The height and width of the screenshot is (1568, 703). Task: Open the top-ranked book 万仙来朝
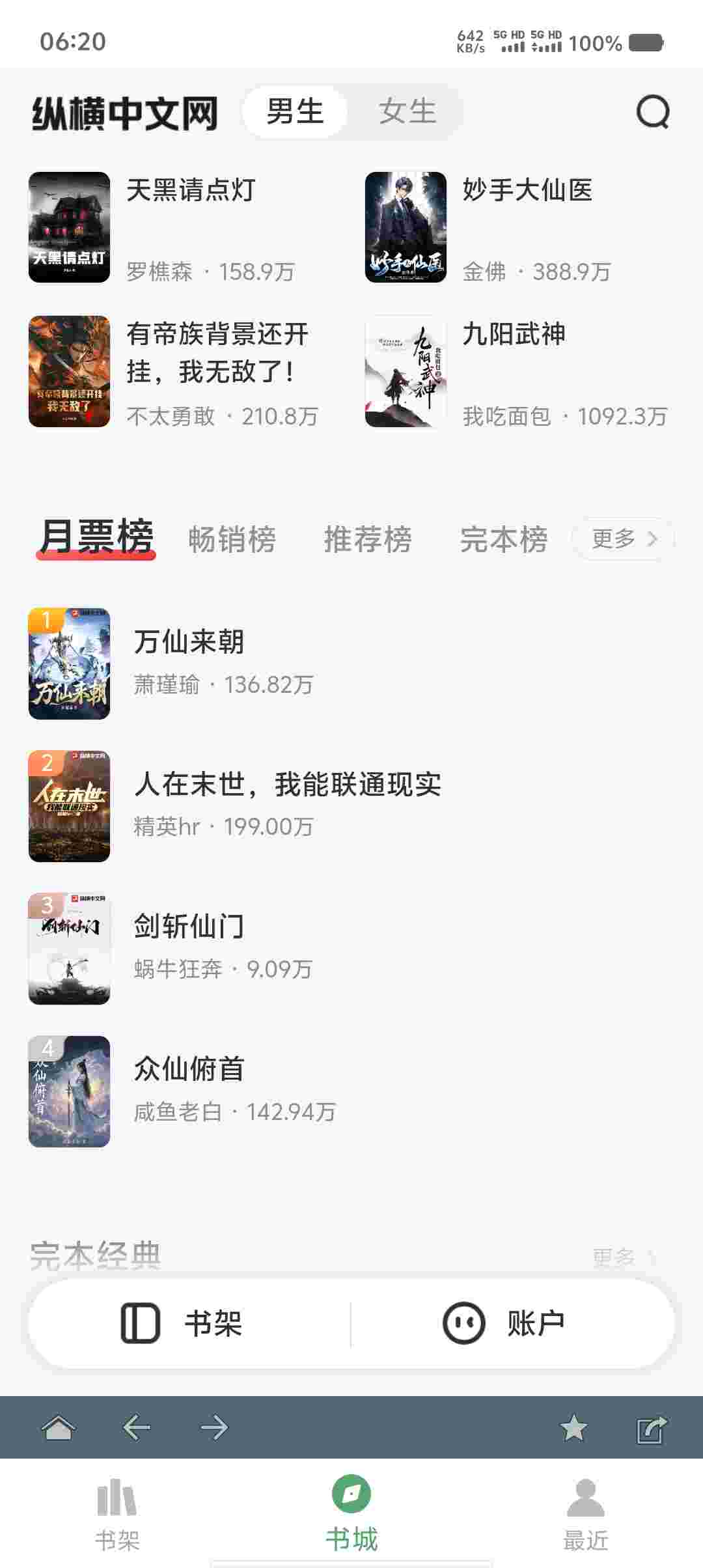(x=189, y=642)
